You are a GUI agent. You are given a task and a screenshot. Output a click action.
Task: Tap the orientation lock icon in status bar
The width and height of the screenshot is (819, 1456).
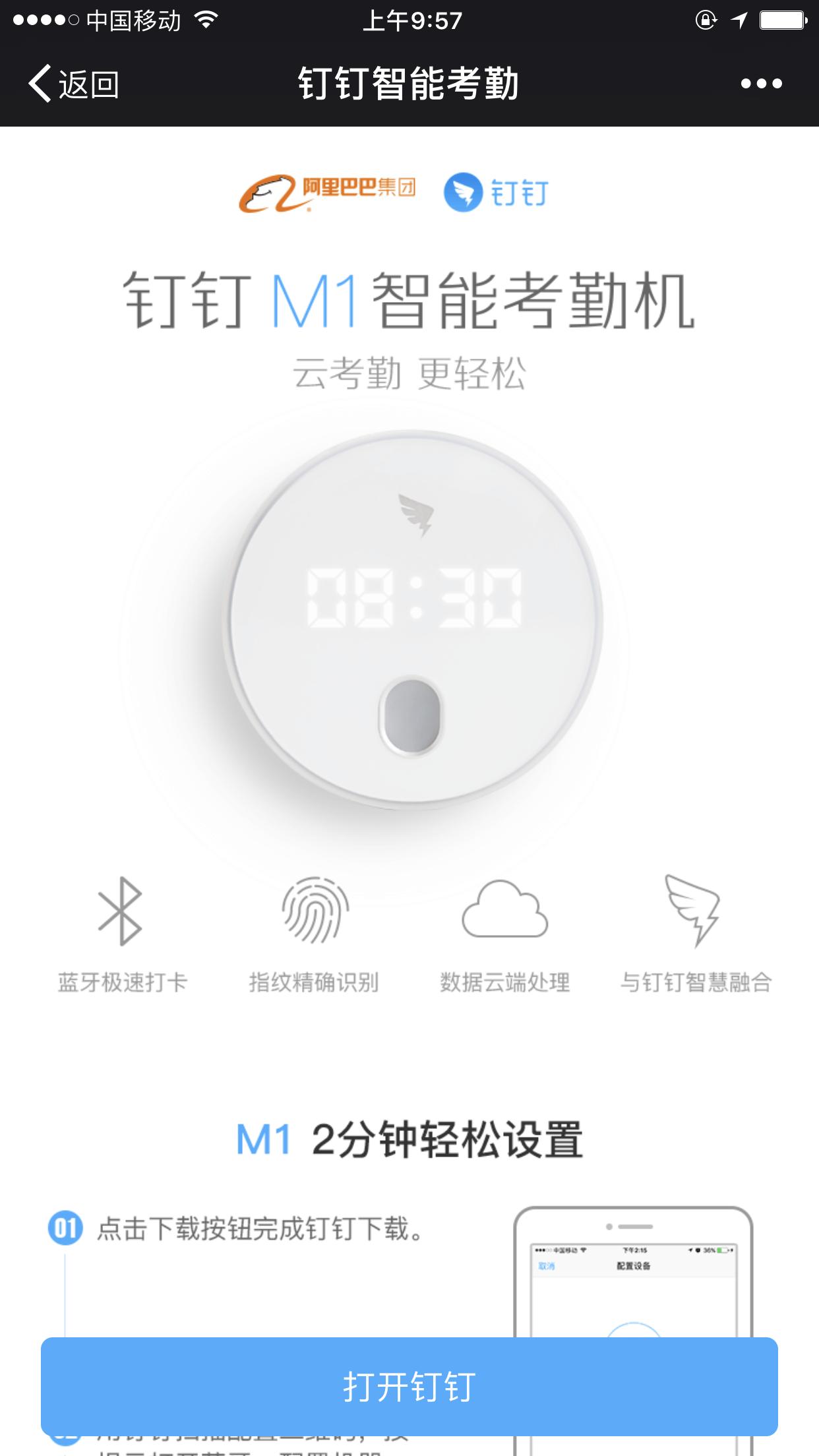click(x=707, y=20)
